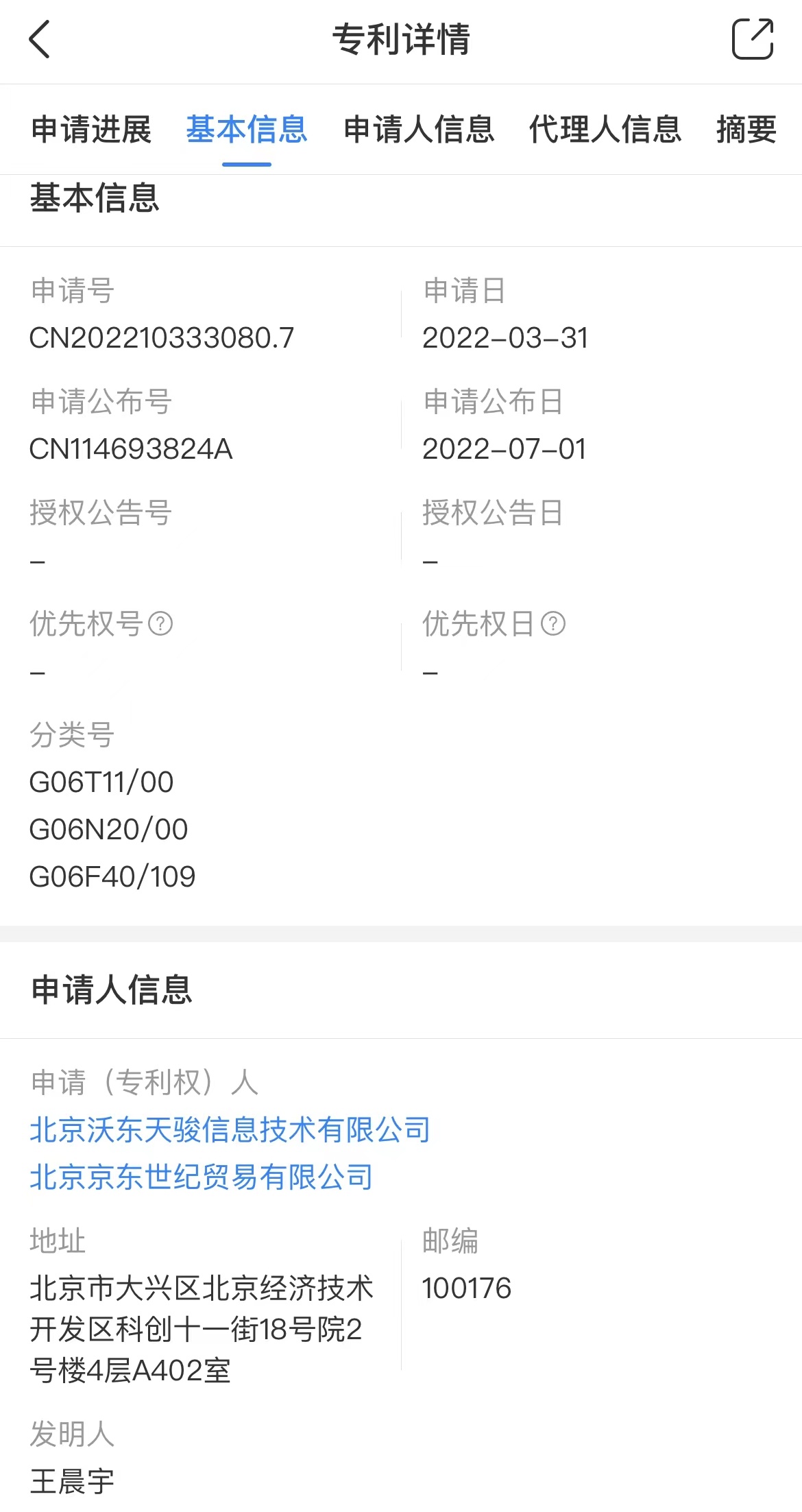Switch to the 摘要 tab

click(x=746, y=130)
